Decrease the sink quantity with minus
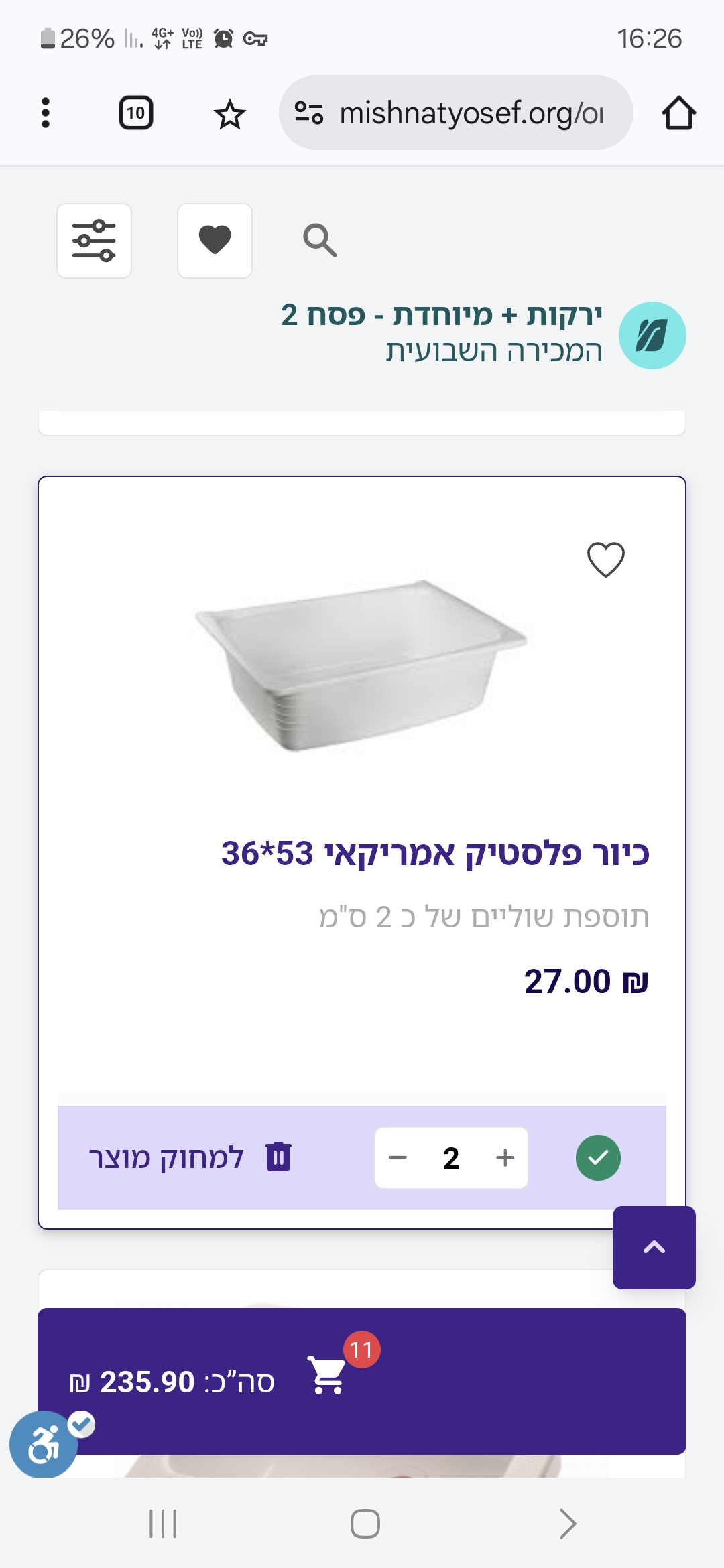This screenshot has height=1568, width=724. (398, 1157)
